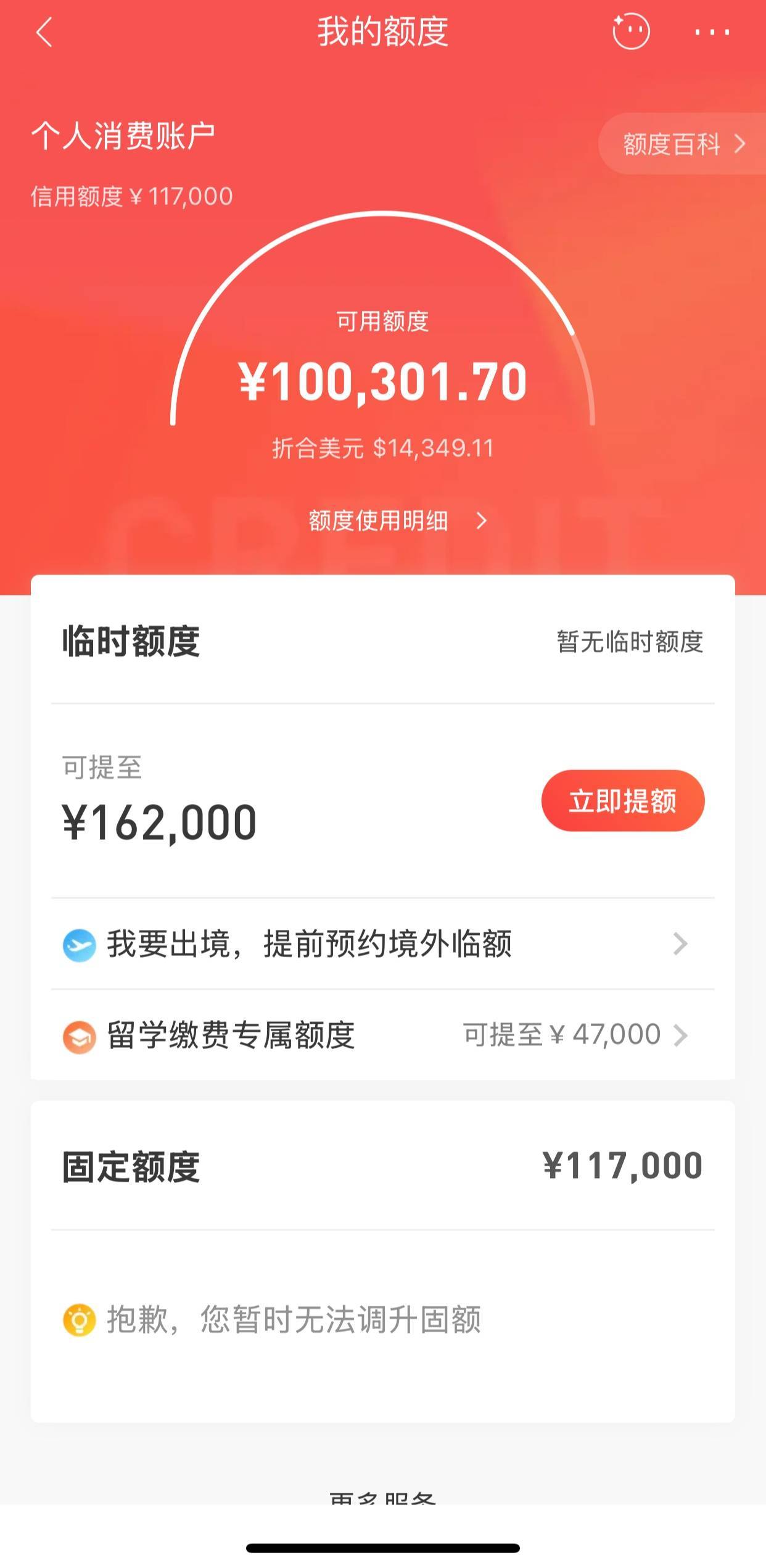Open the smiley assistant icon
The height and width of the screenshot is (1568, 766).
[630, 31]
